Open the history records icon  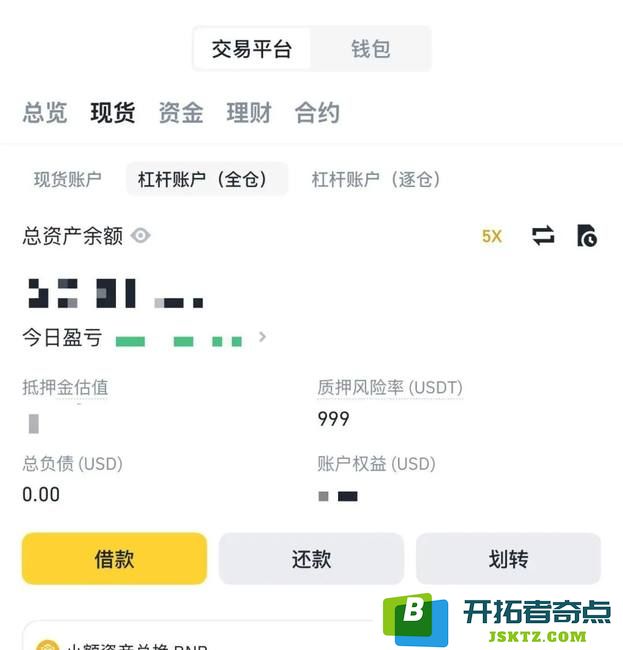tap(587, 236)
